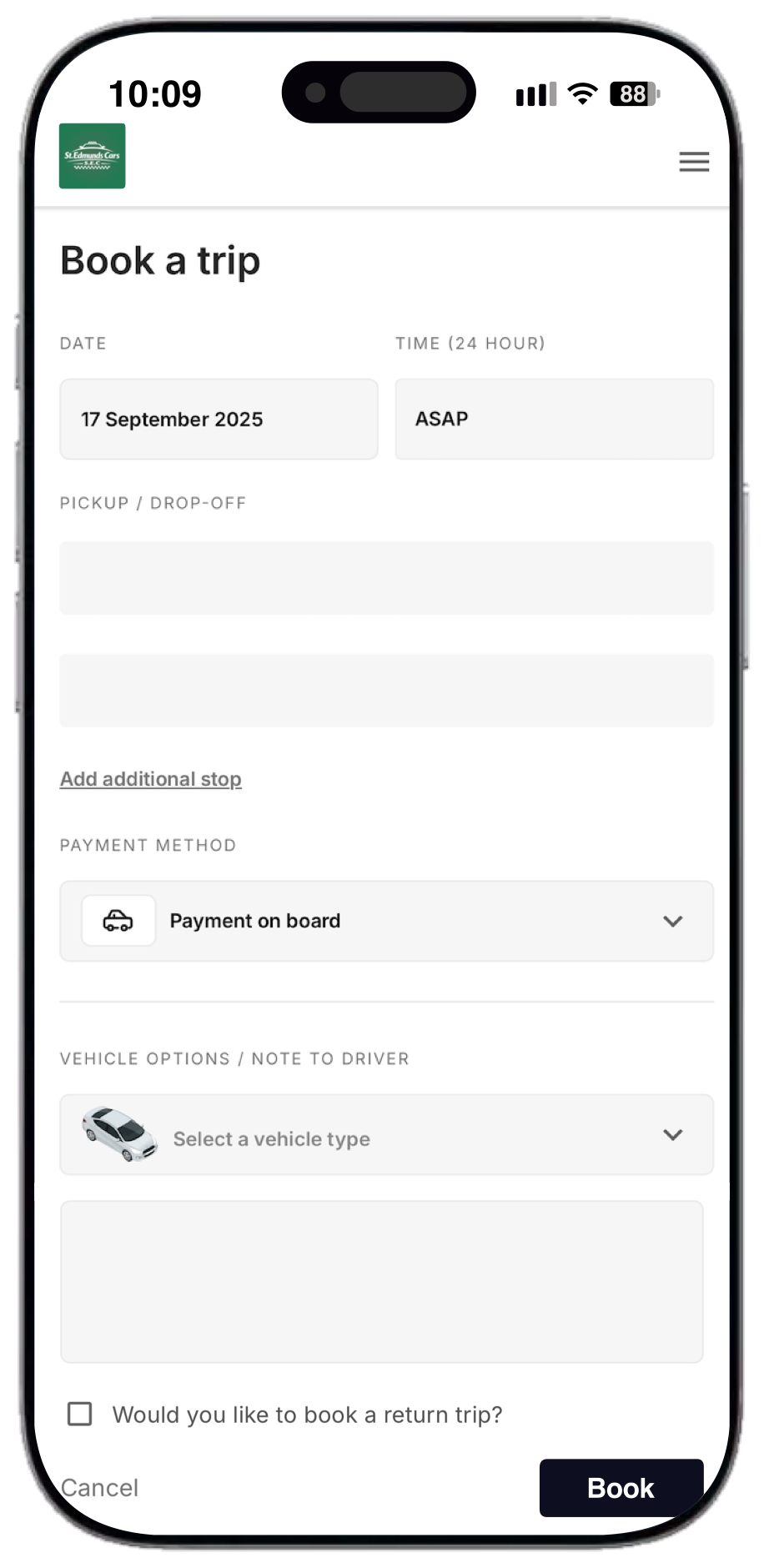This screenshot has height=1568, width=764.
Task: Confirm with the Book button
Action: pos(621,1487)
